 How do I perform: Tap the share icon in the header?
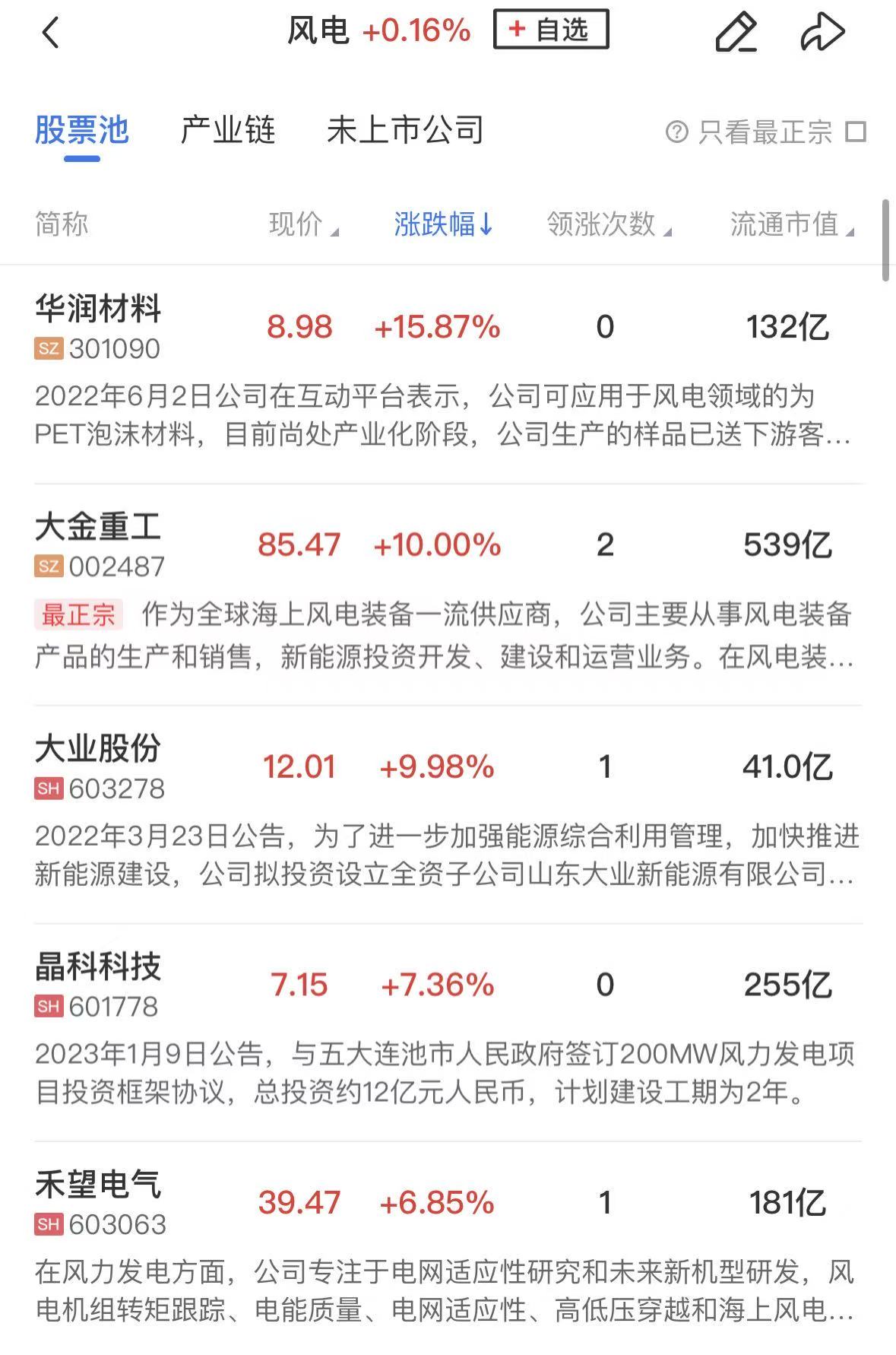pyautogui.click(x=823, y=32)
